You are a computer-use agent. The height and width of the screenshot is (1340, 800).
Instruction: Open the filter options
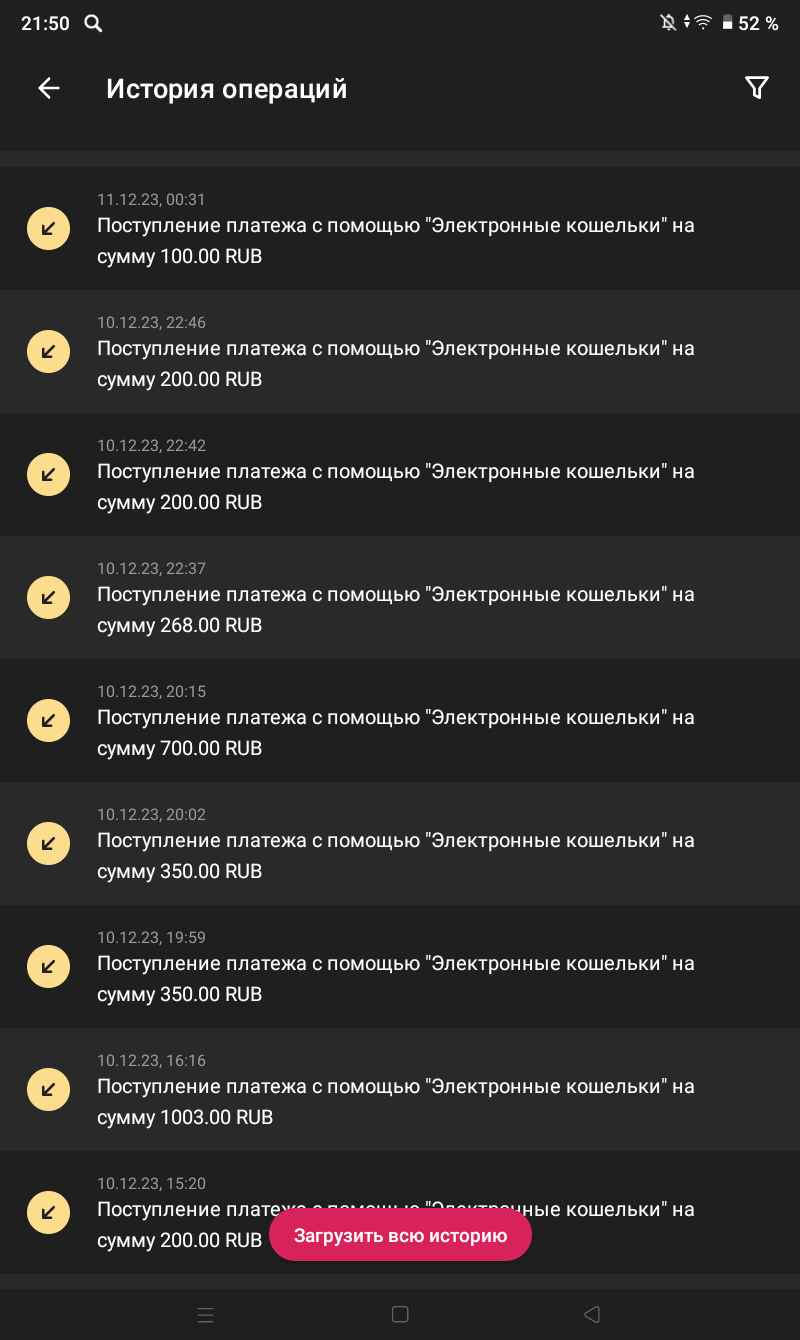757,88
